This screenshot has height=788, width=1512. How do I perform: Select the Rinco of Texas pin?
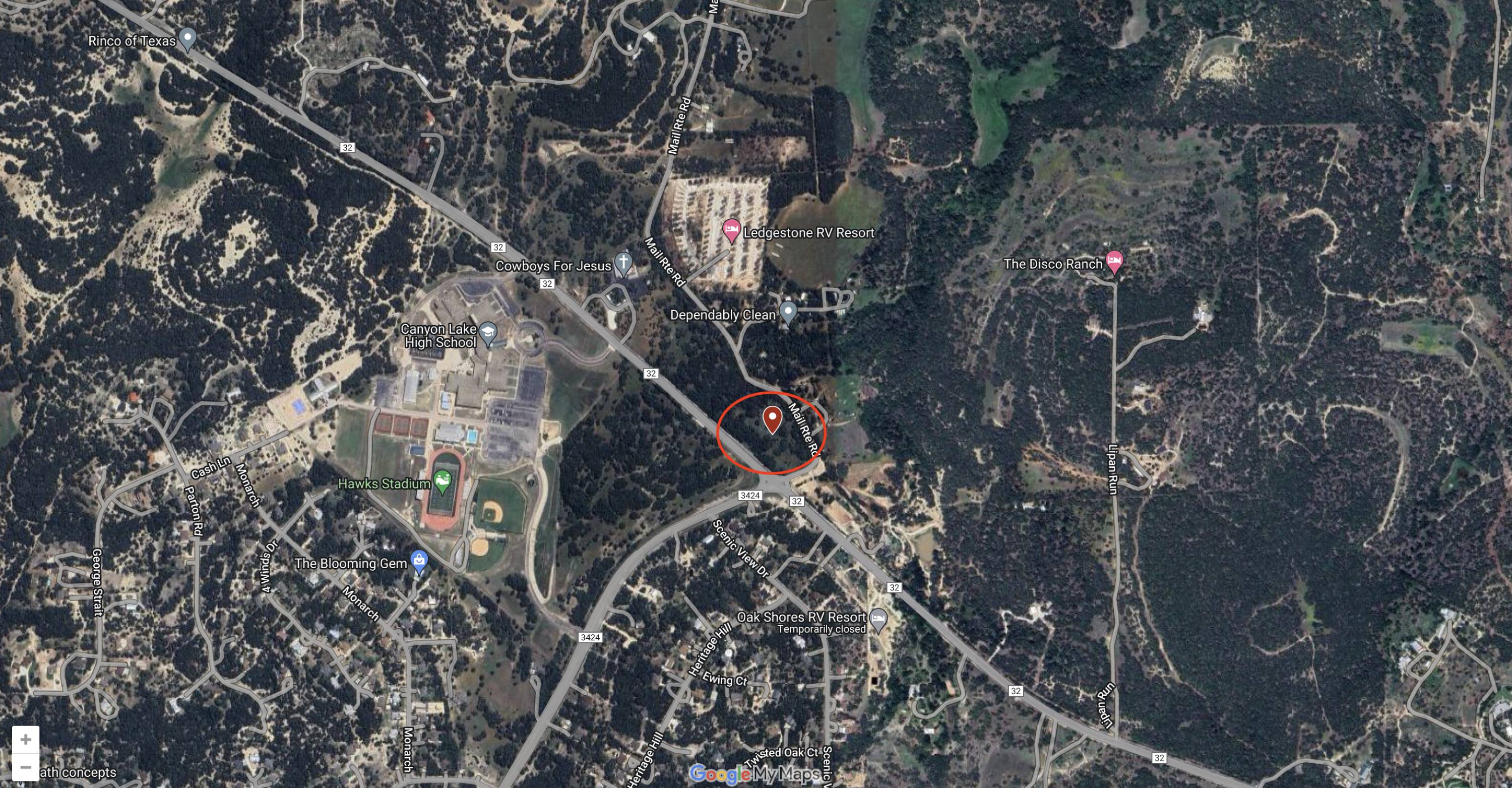[x=187, y=39]
